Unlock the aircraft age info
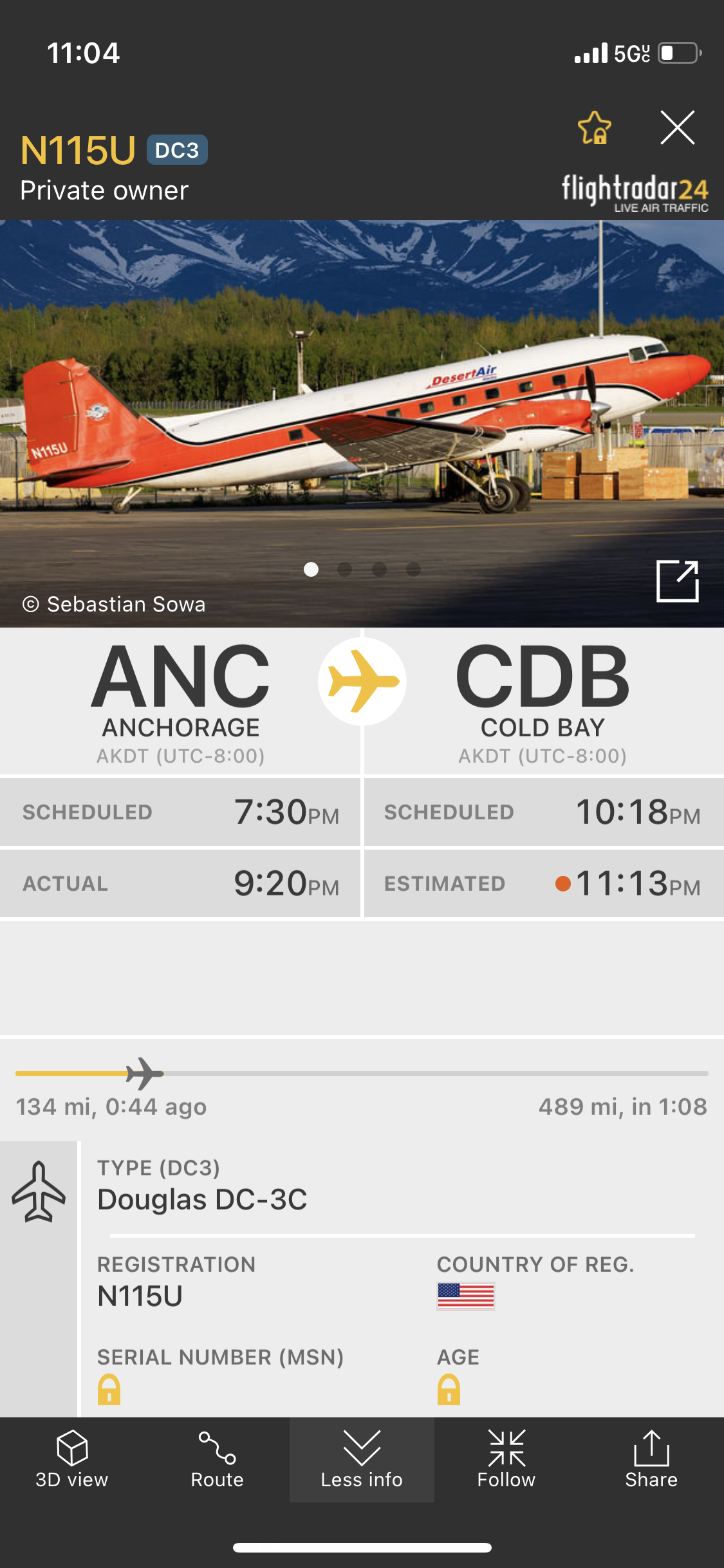 pyautogui.click(x=449, y=1389)
